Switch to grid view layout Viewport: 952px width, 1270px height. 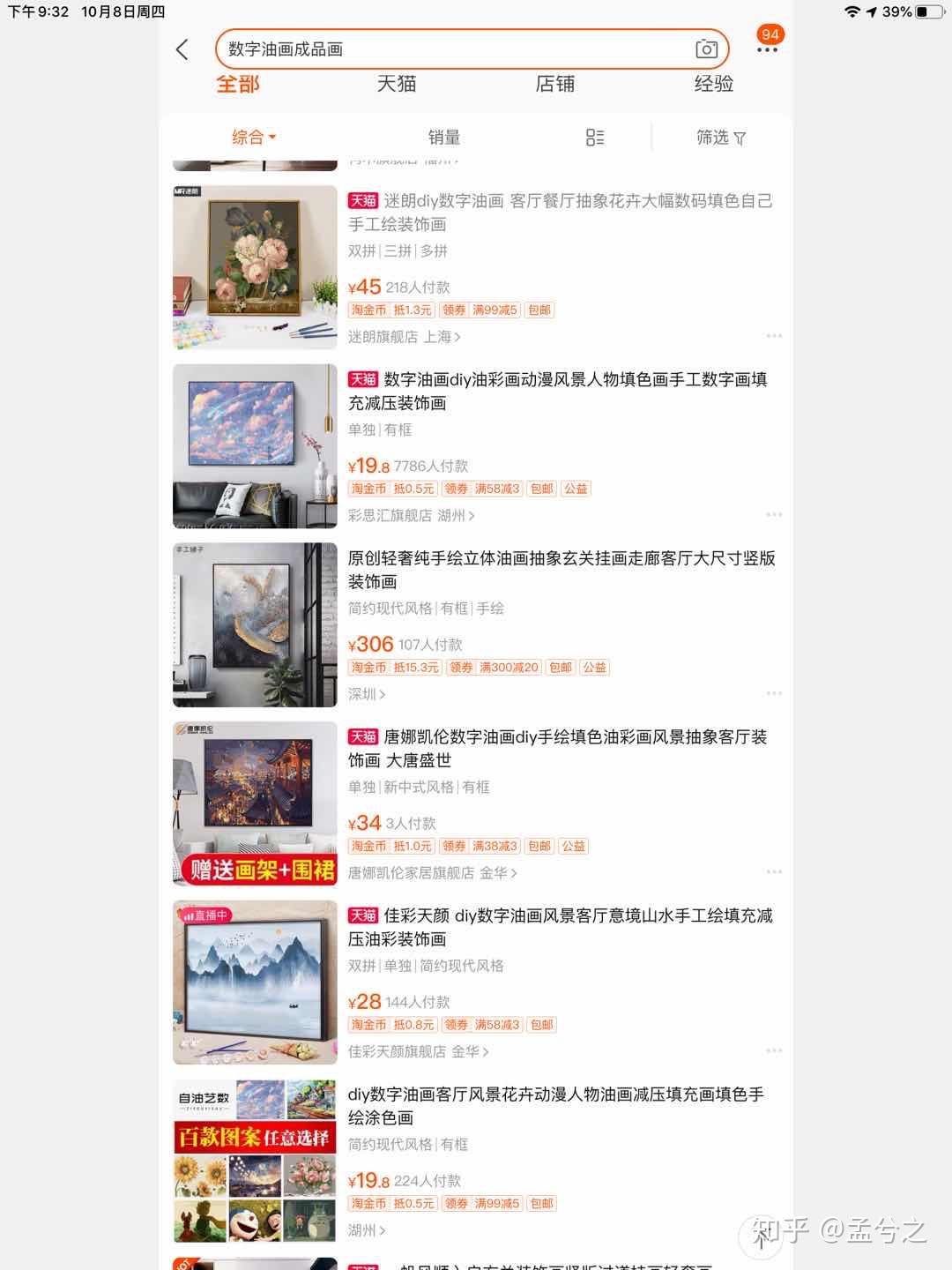point(595,137)
